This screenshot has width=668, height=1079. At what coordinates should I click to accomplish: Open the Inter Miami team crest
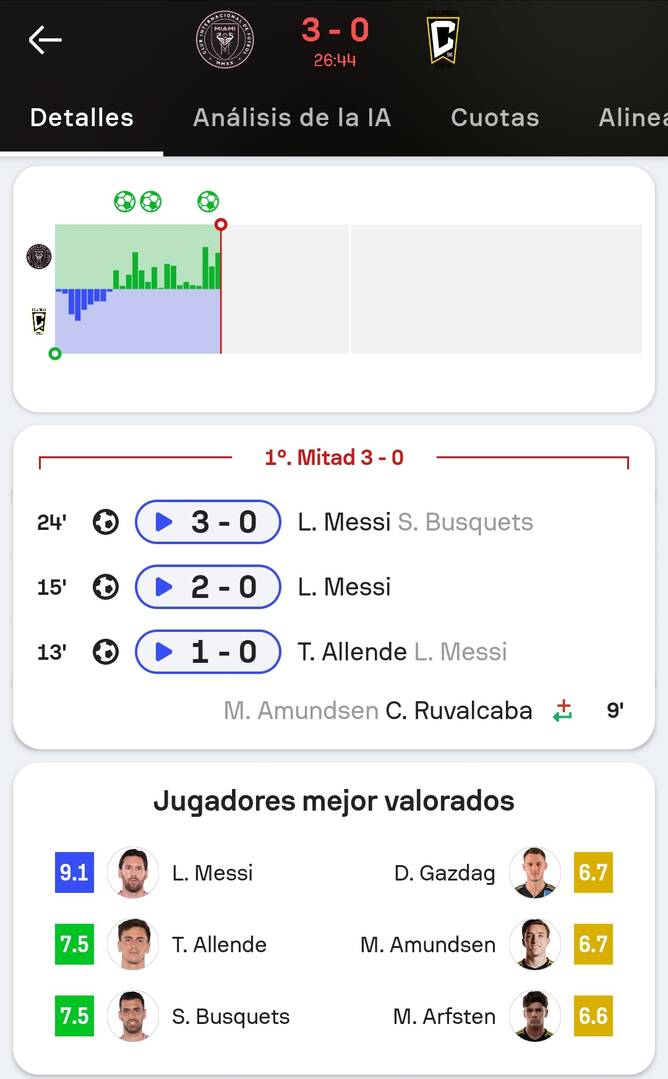[x=225, y=40]
